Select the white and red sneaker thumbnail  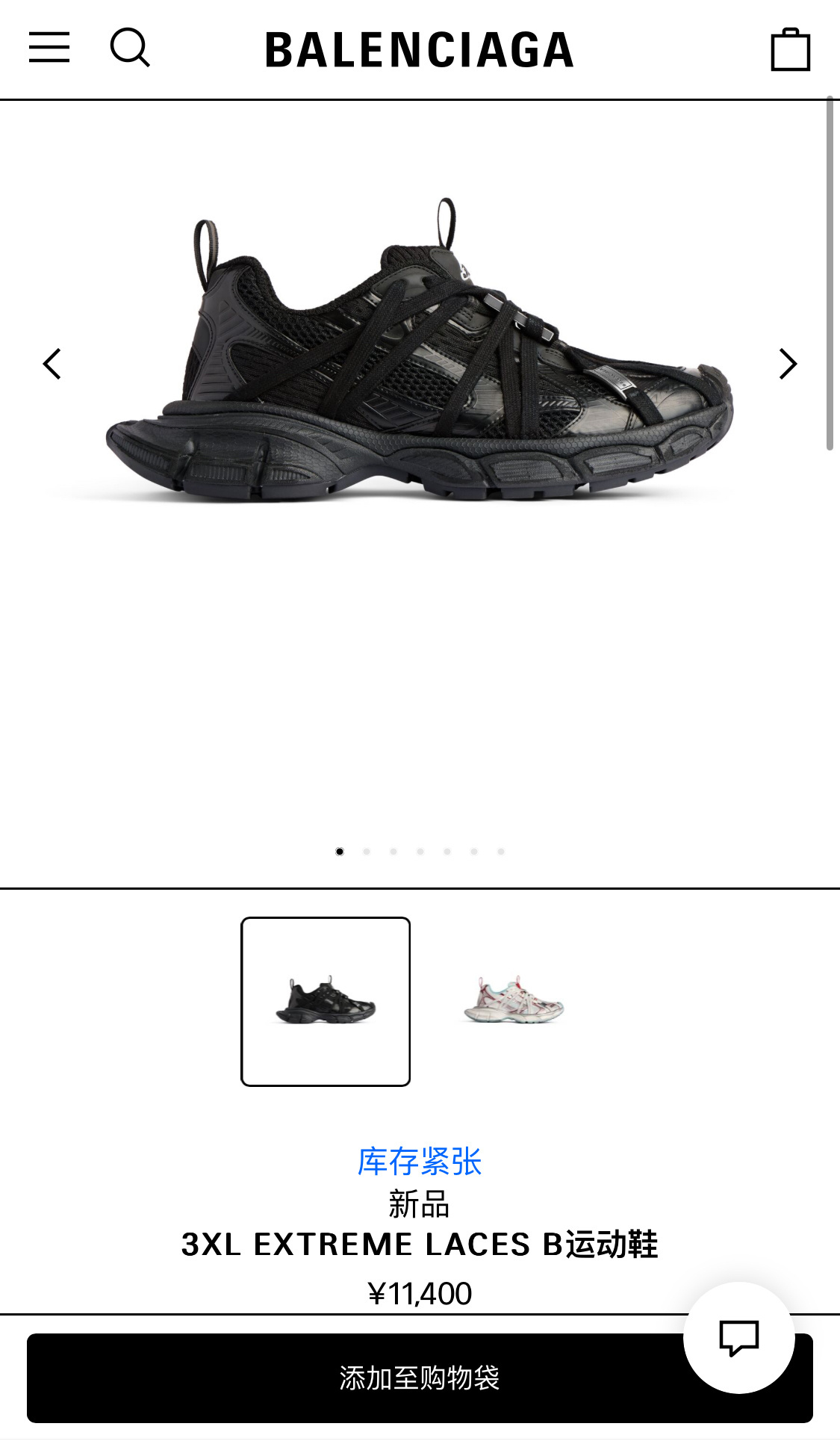click(514, 1001)
